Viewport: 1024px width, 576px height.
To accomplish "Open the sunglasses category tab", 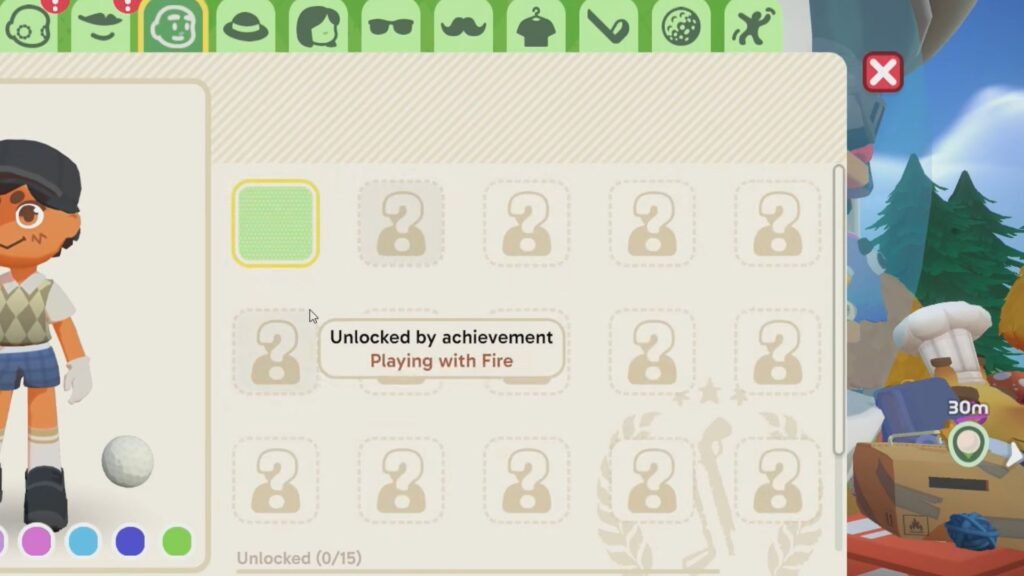I will pyautogui.click(x=390, y=27).
